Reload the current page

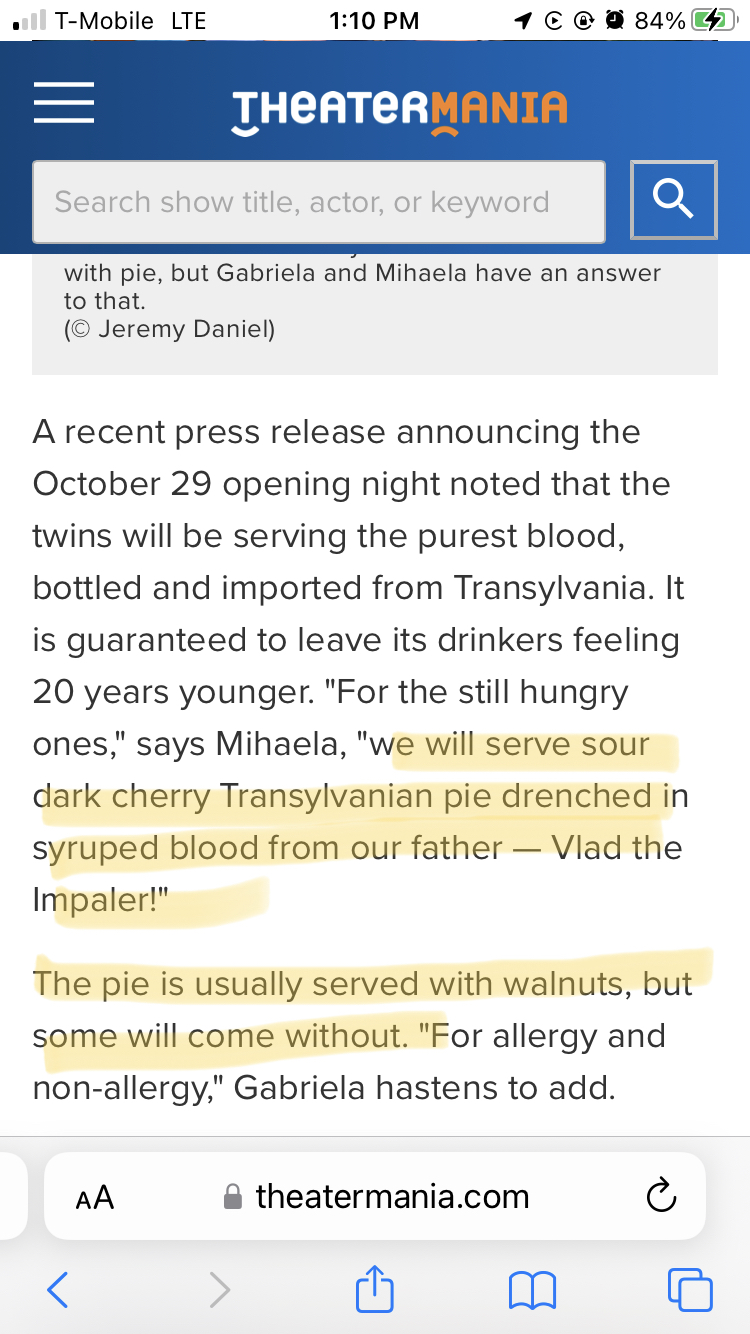(x=661, y=1195)
